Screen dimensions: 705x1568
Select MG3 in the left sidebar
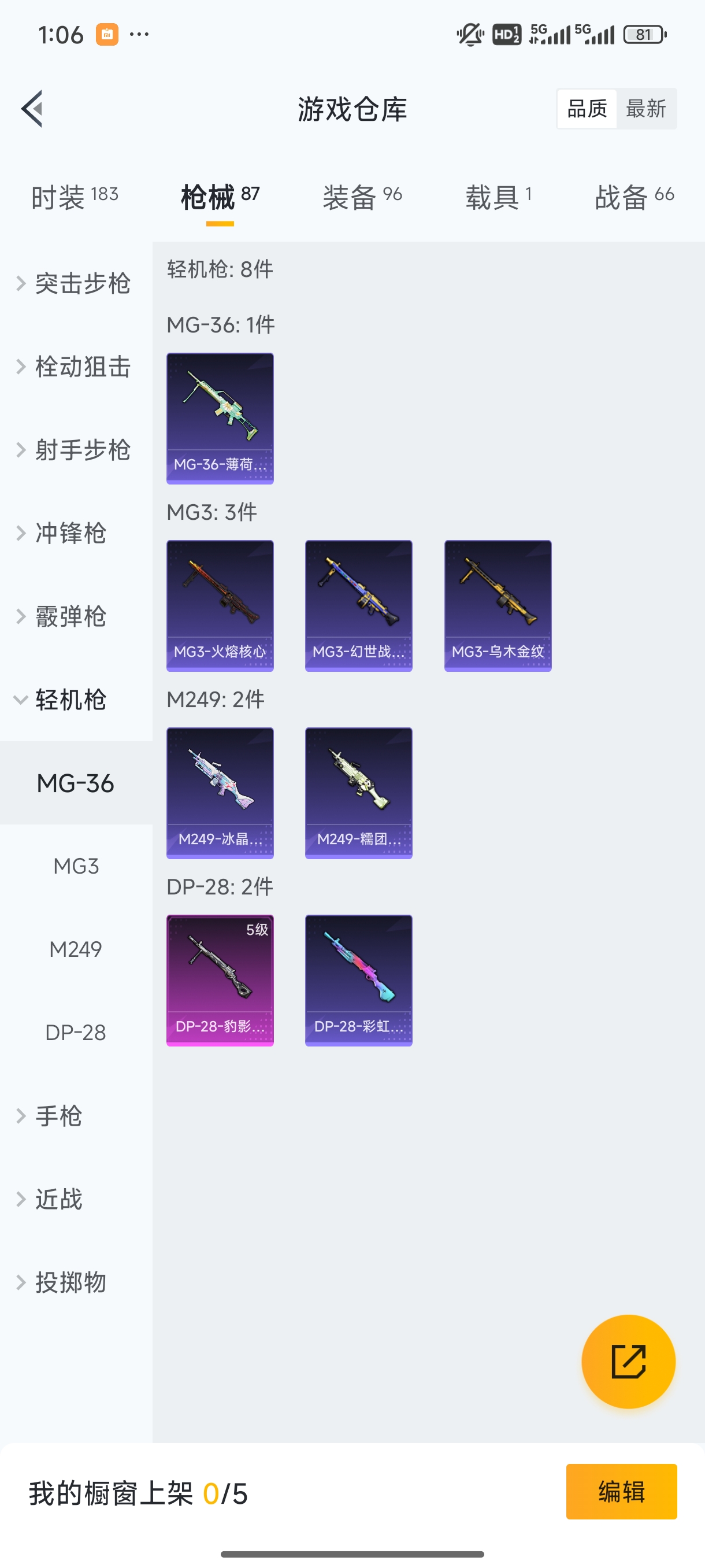[x=76, y=866]
